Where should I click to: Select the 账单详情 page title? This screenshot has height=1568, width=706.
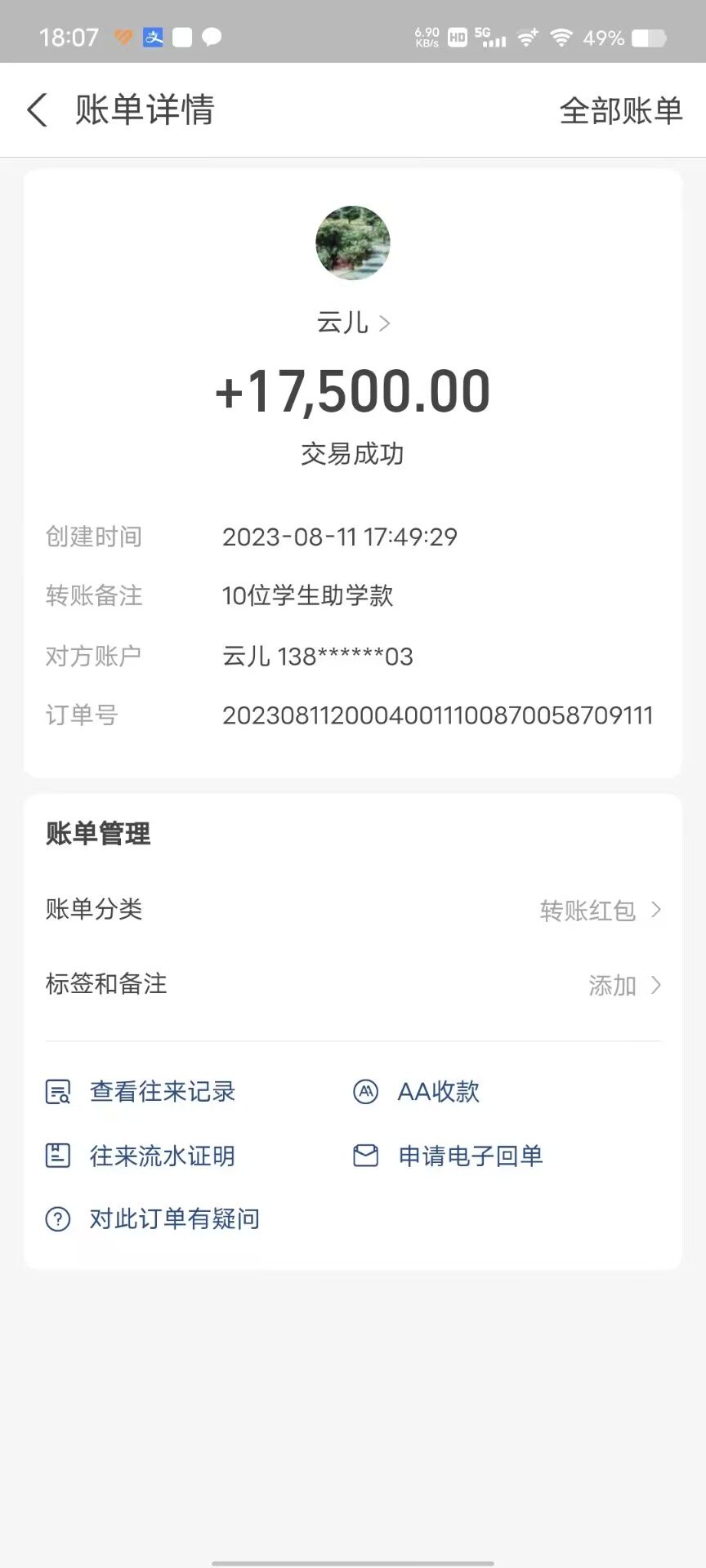(x=144, y=109)
